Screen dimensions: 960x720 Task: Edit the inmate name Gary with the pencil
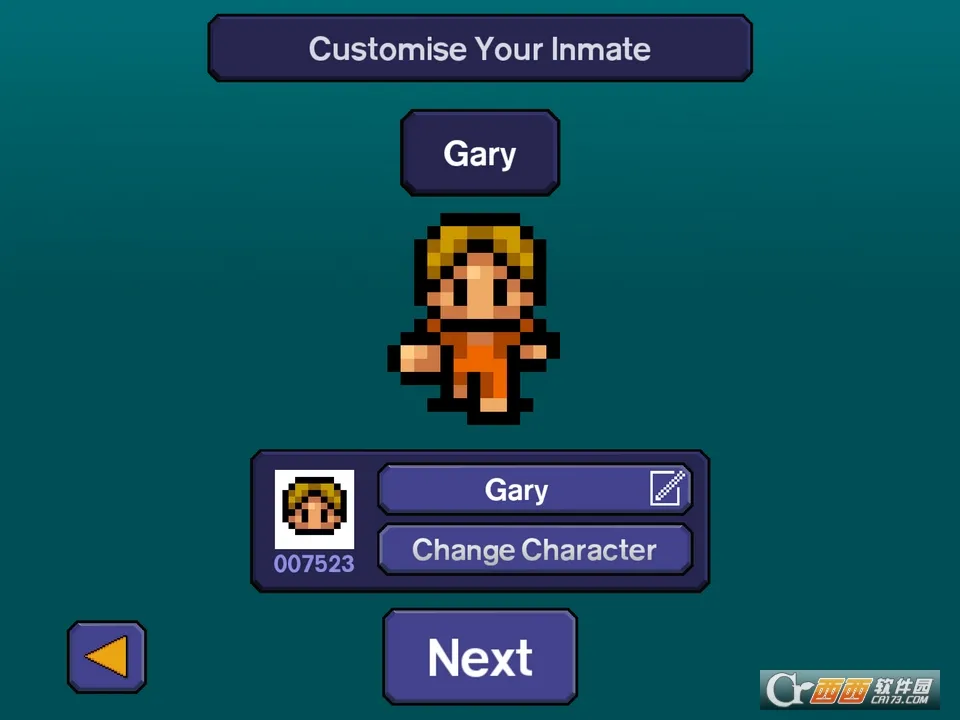tap(667, 489)
